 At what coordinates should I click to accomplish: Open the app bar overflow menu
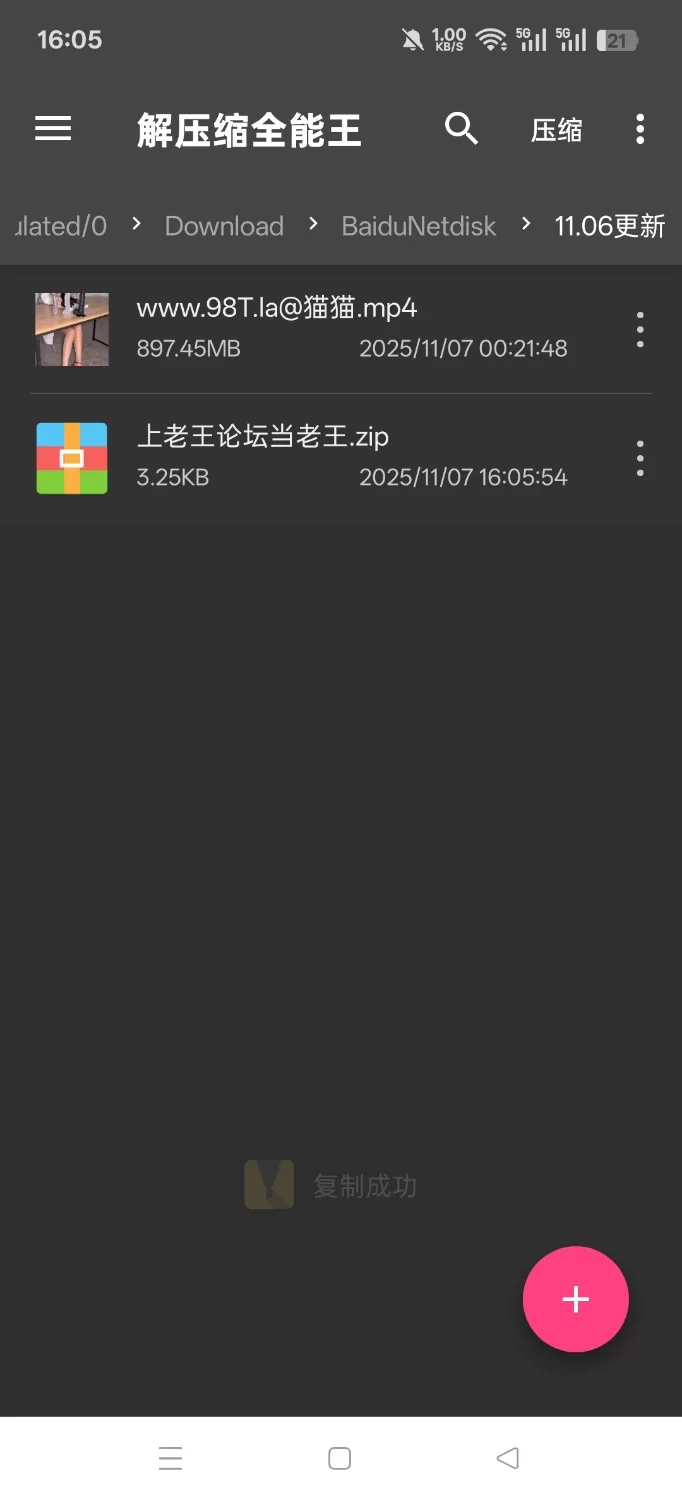(x=640, y=129)
